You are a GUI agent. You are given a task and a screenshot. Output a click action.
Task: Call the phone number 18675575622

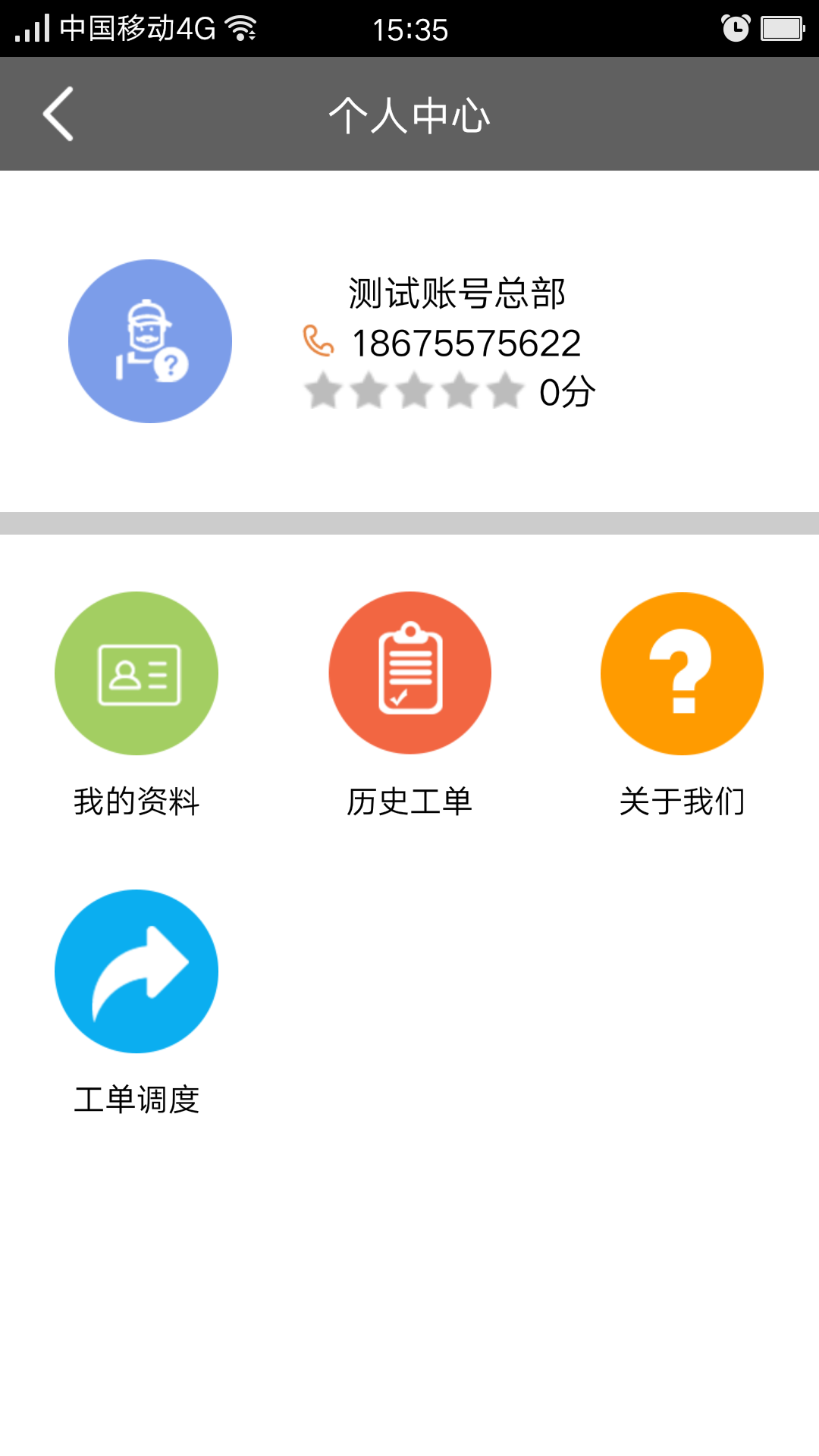click(466, 344)
